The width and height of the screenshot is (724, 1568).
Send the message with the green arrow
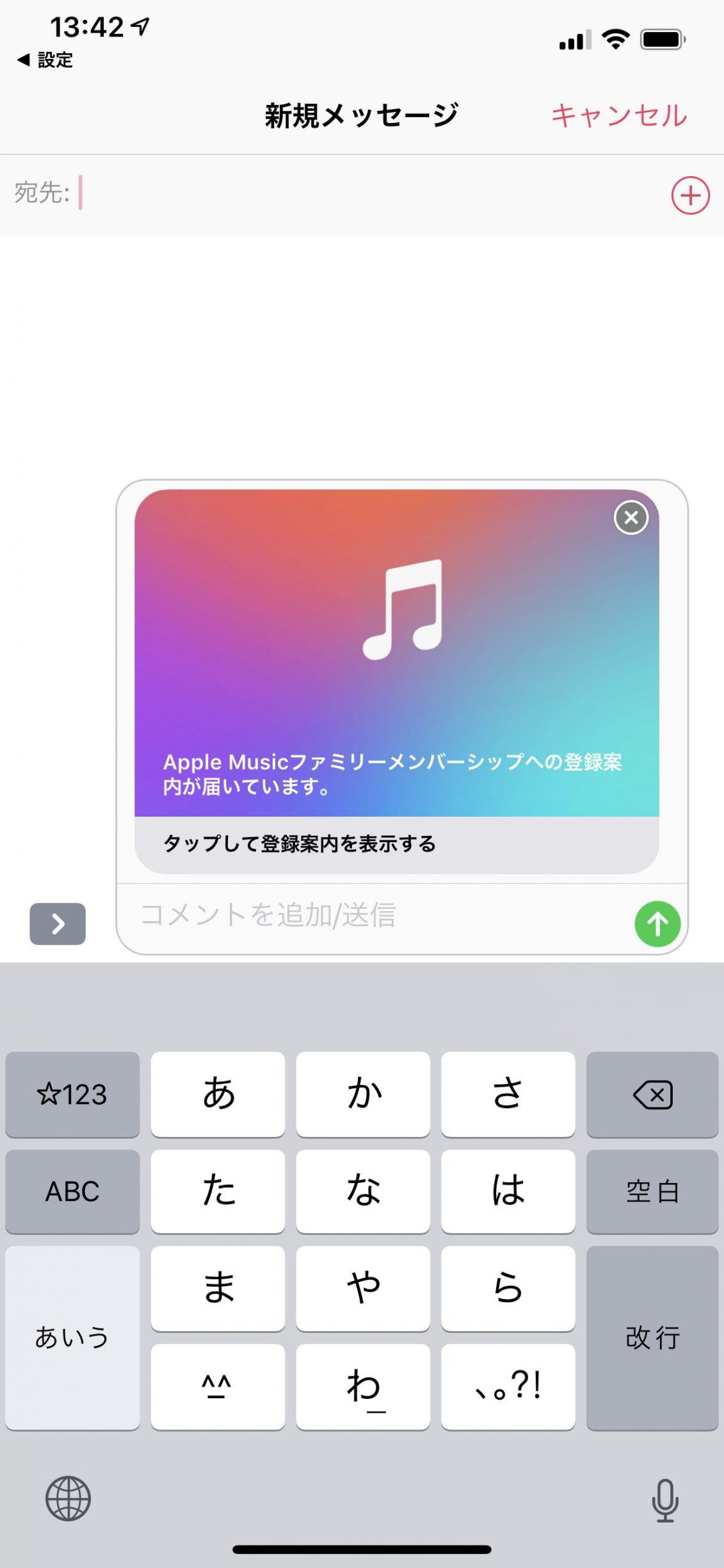coord(657,924)
